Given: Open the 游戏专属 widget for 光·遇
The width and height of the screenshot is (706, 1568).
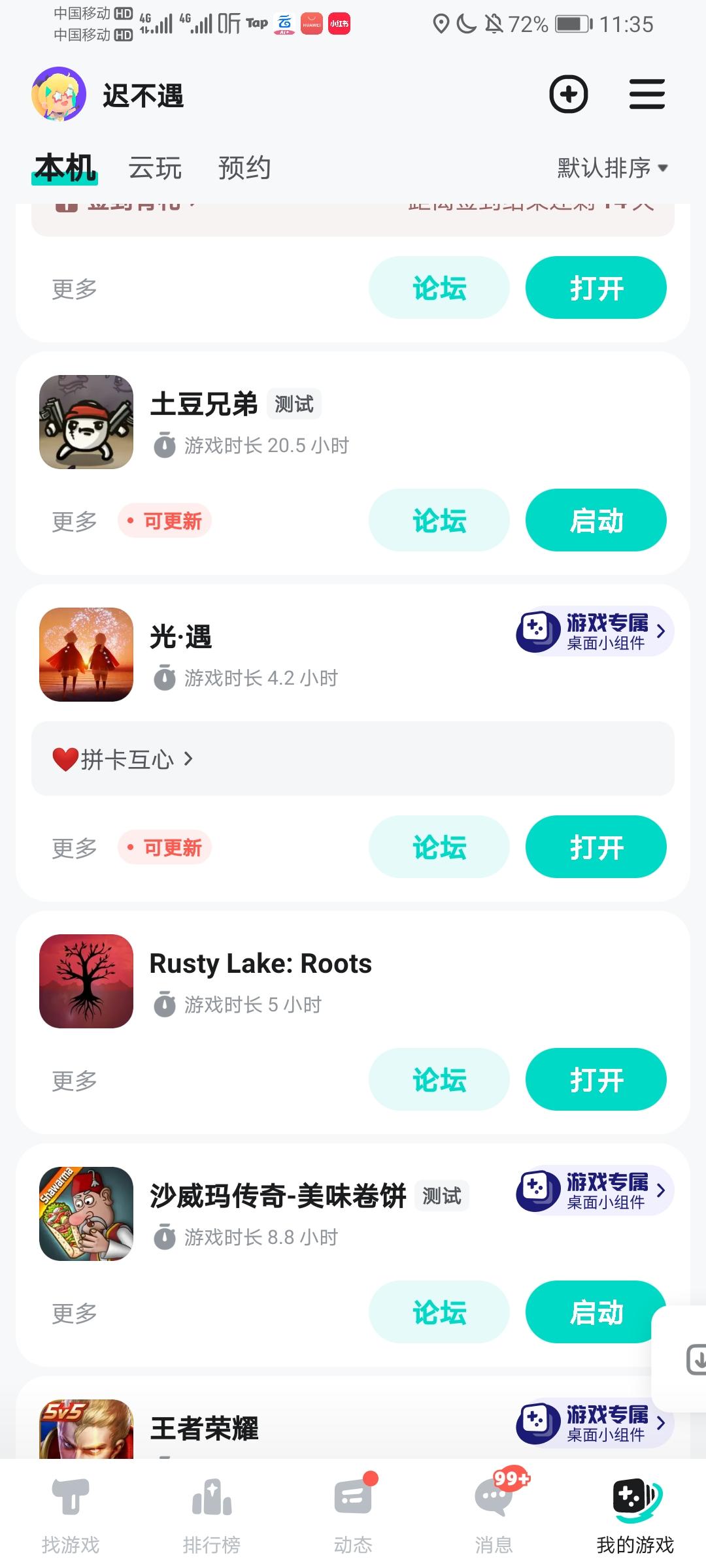Looking at the screenshot, I should (x=594, y=632).
